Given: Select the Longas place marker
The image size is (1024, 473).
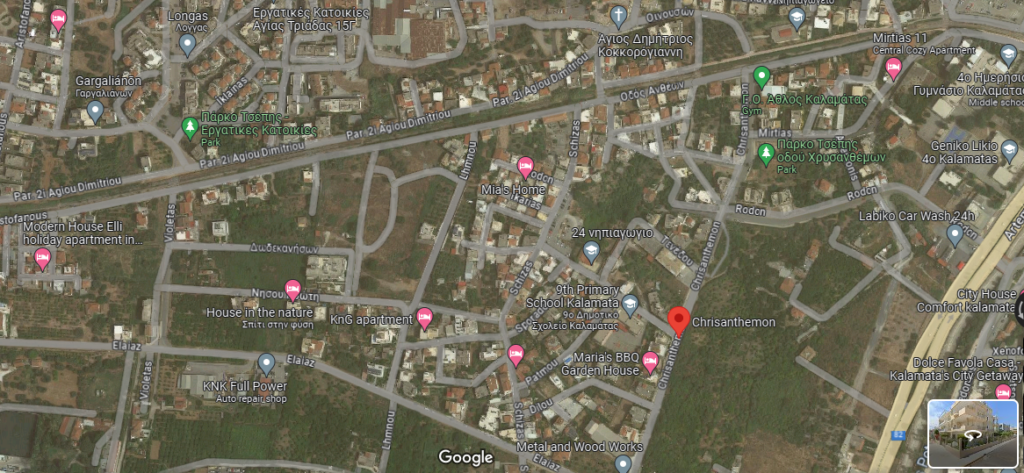Looking at the screenshot, I should point(187,43).
